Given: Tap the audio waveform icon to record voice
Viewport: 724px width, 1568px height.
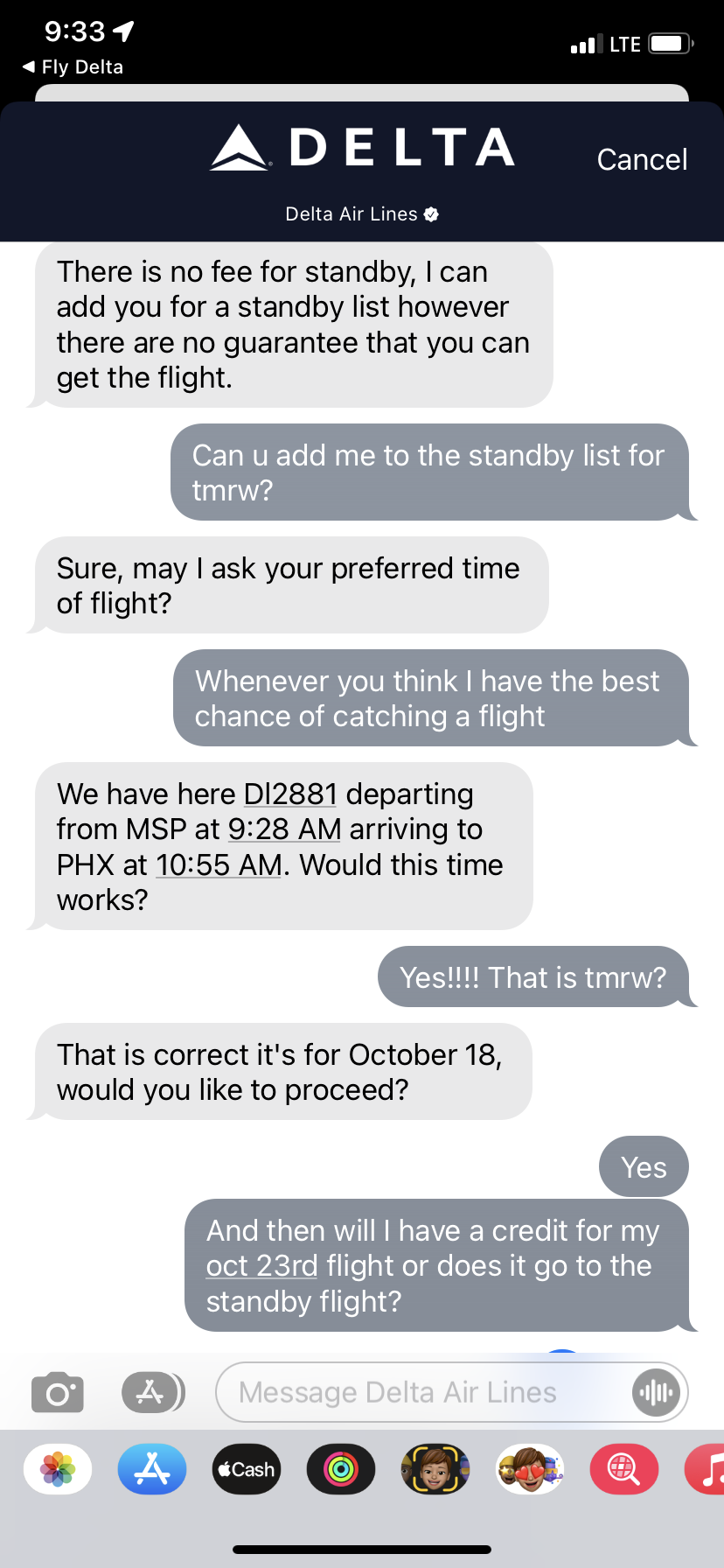Looking at the screenshot, I should [x=655, y=1392].
